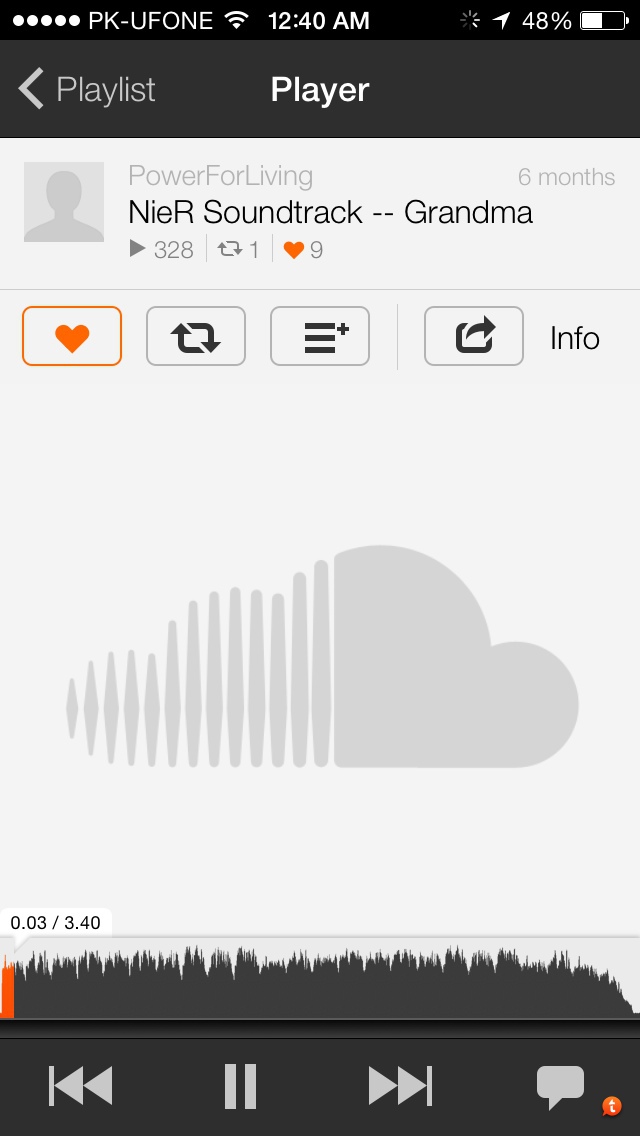Skip to the previous track

pyautogui.click(x=81, y=1086)
